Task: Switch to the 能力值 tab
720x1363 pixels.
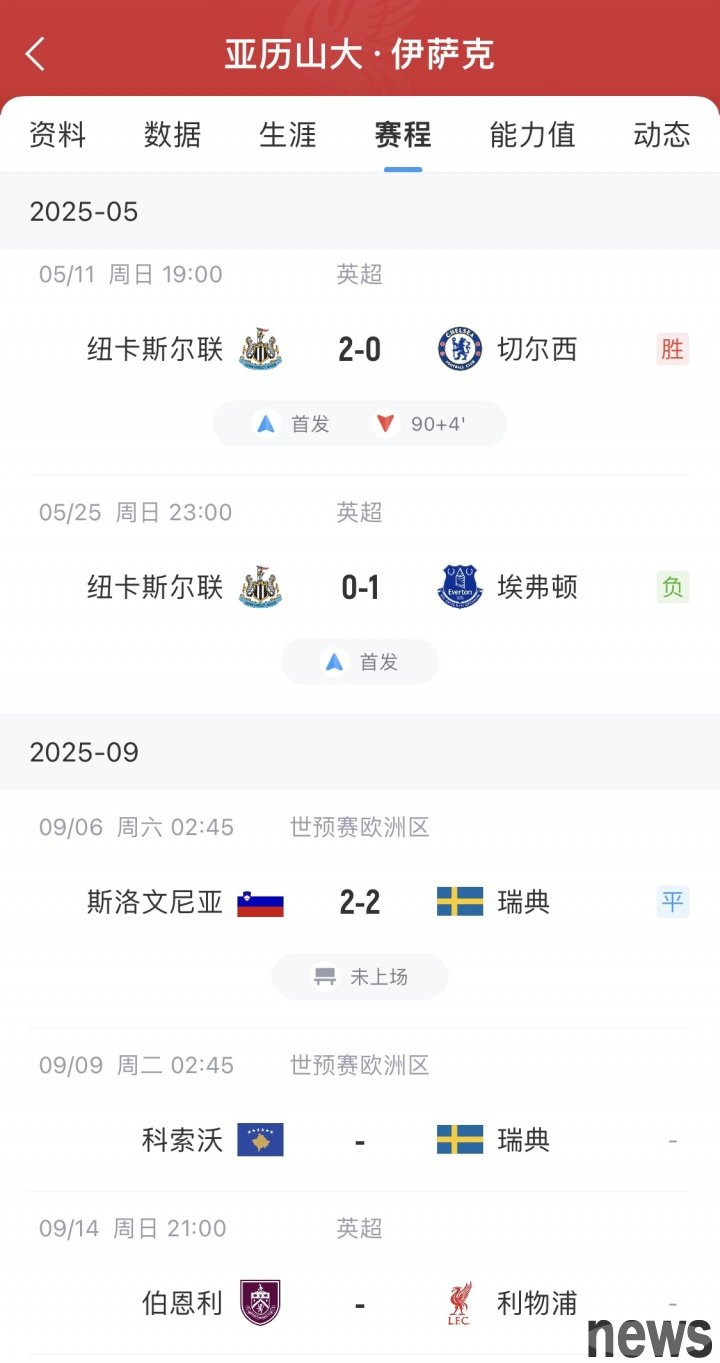Action: click(533, 134)
